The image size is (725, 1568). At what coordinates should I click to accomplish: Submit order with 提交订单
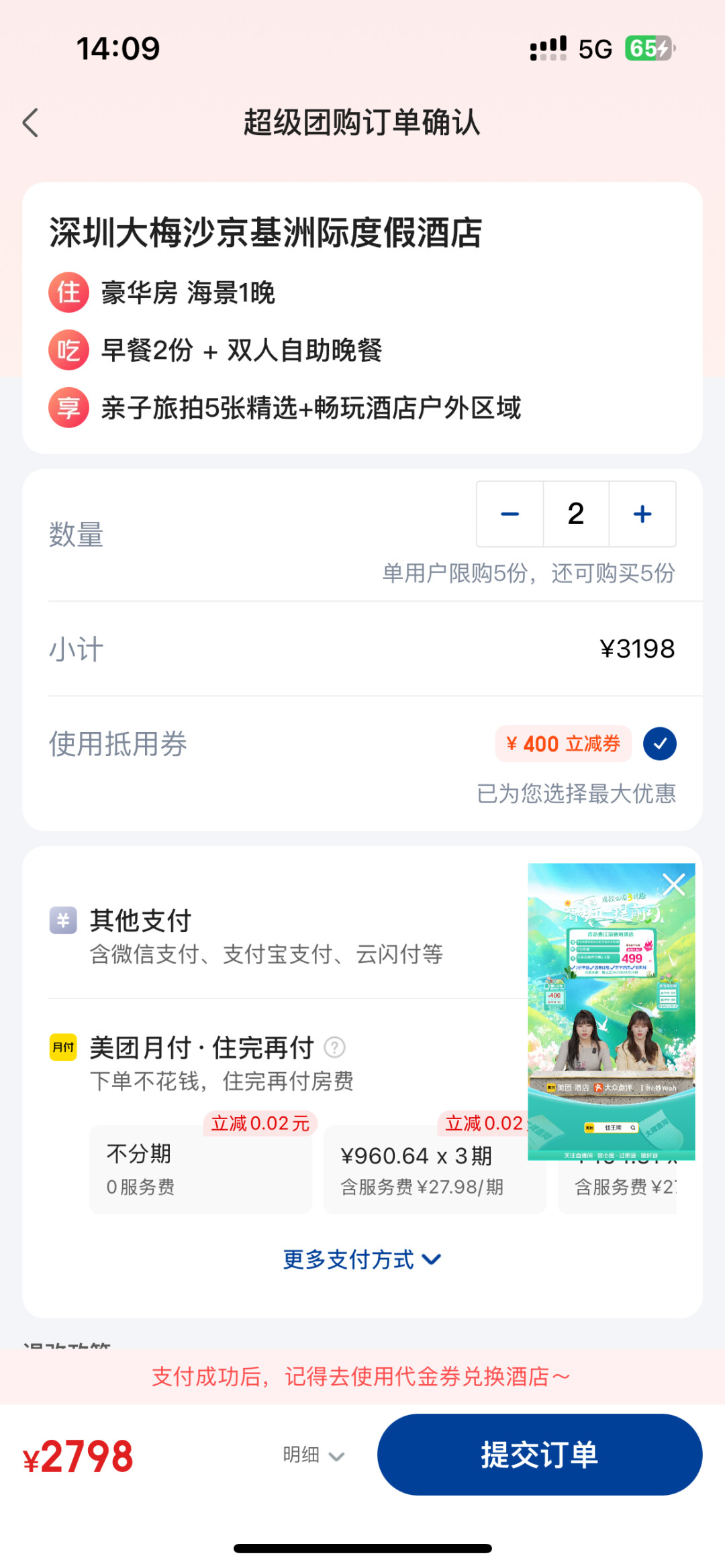pyautogui.click(x=539, y=1455)
